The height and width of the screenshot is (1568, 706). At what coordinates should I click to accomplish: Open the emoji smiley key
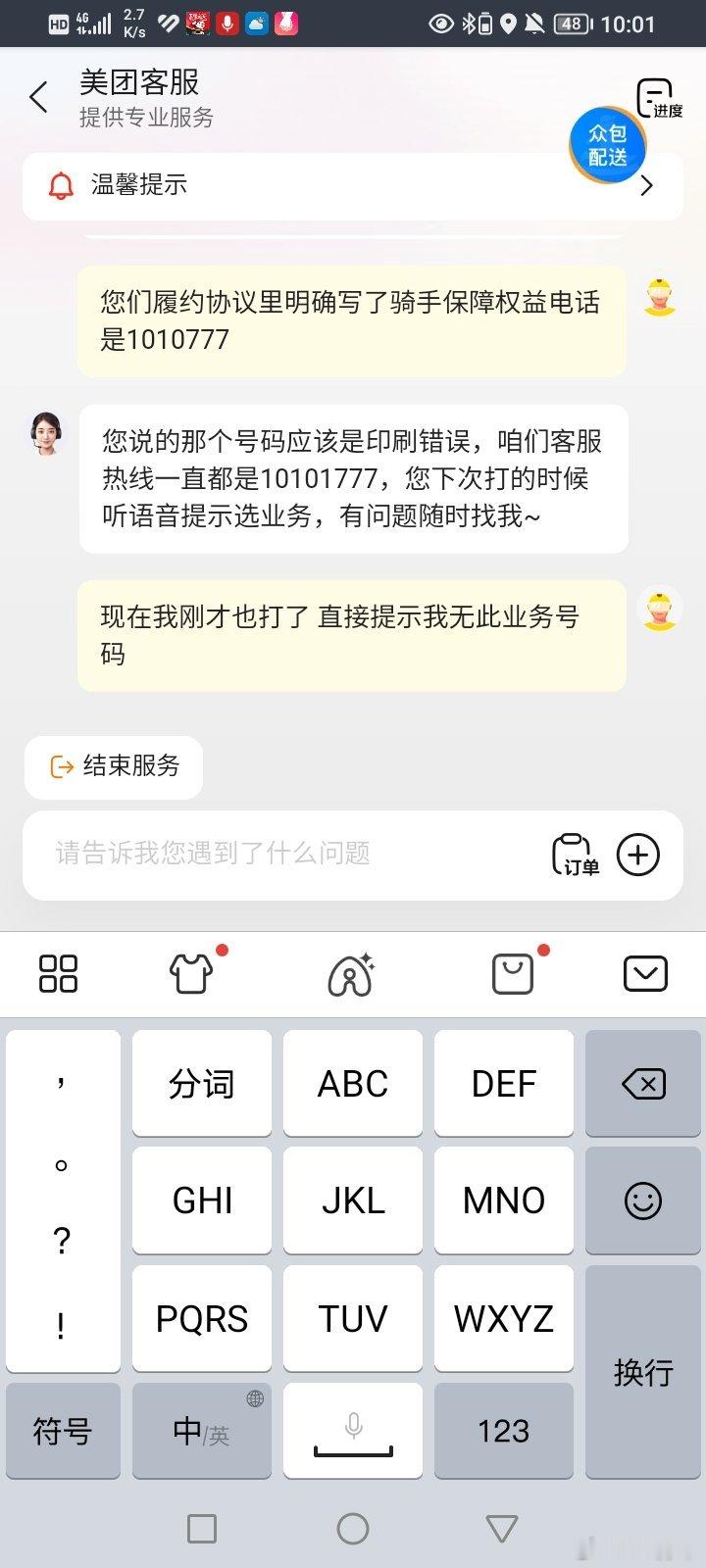pos(643,1200)
